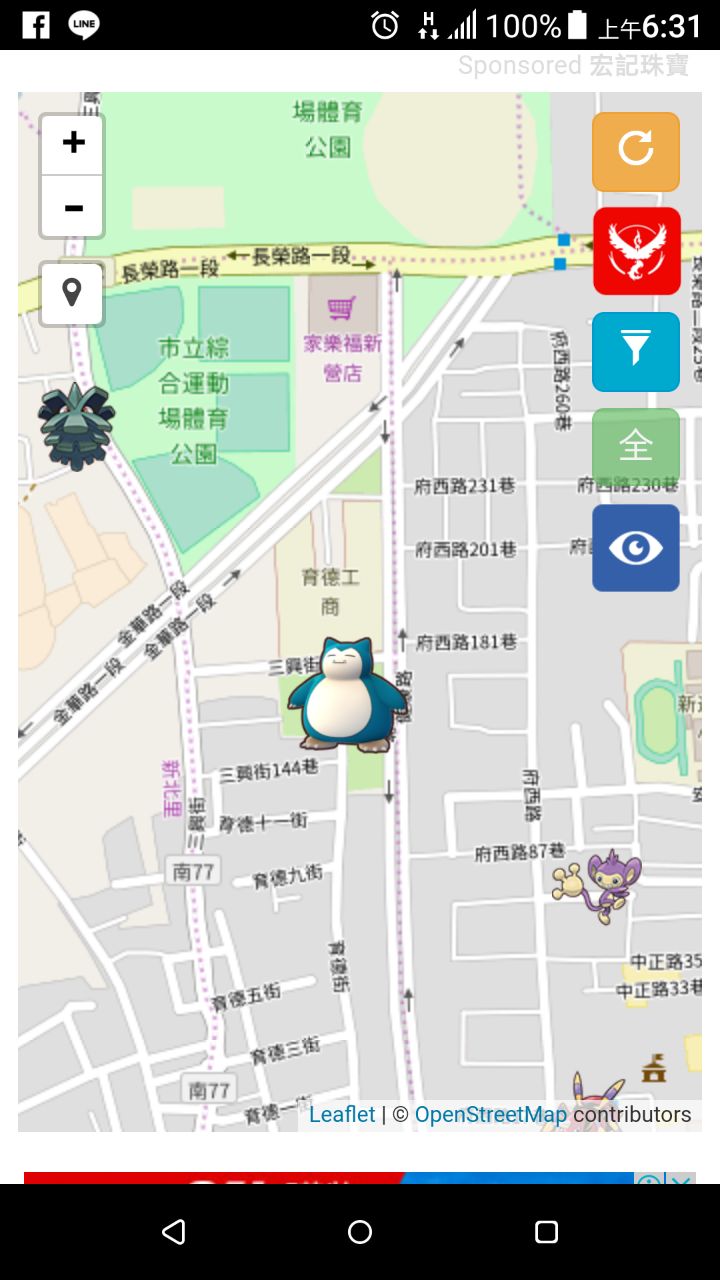The height and width of the screenshot is (1280, 720).
Task: Toggle visibility with the eye button
Action: coord(636,548)
